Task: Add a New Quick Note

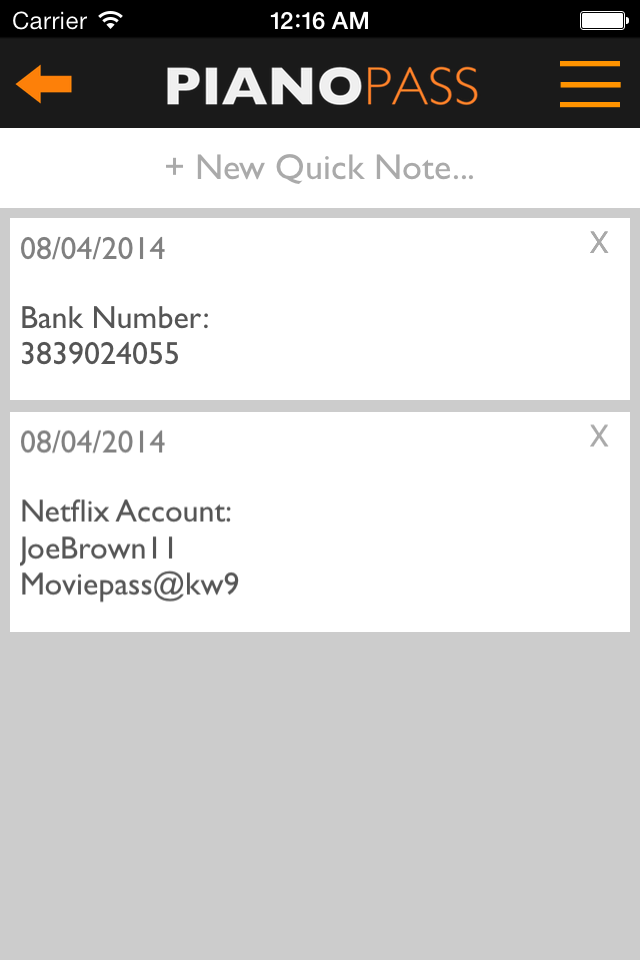Action: [x=320, y=167]
